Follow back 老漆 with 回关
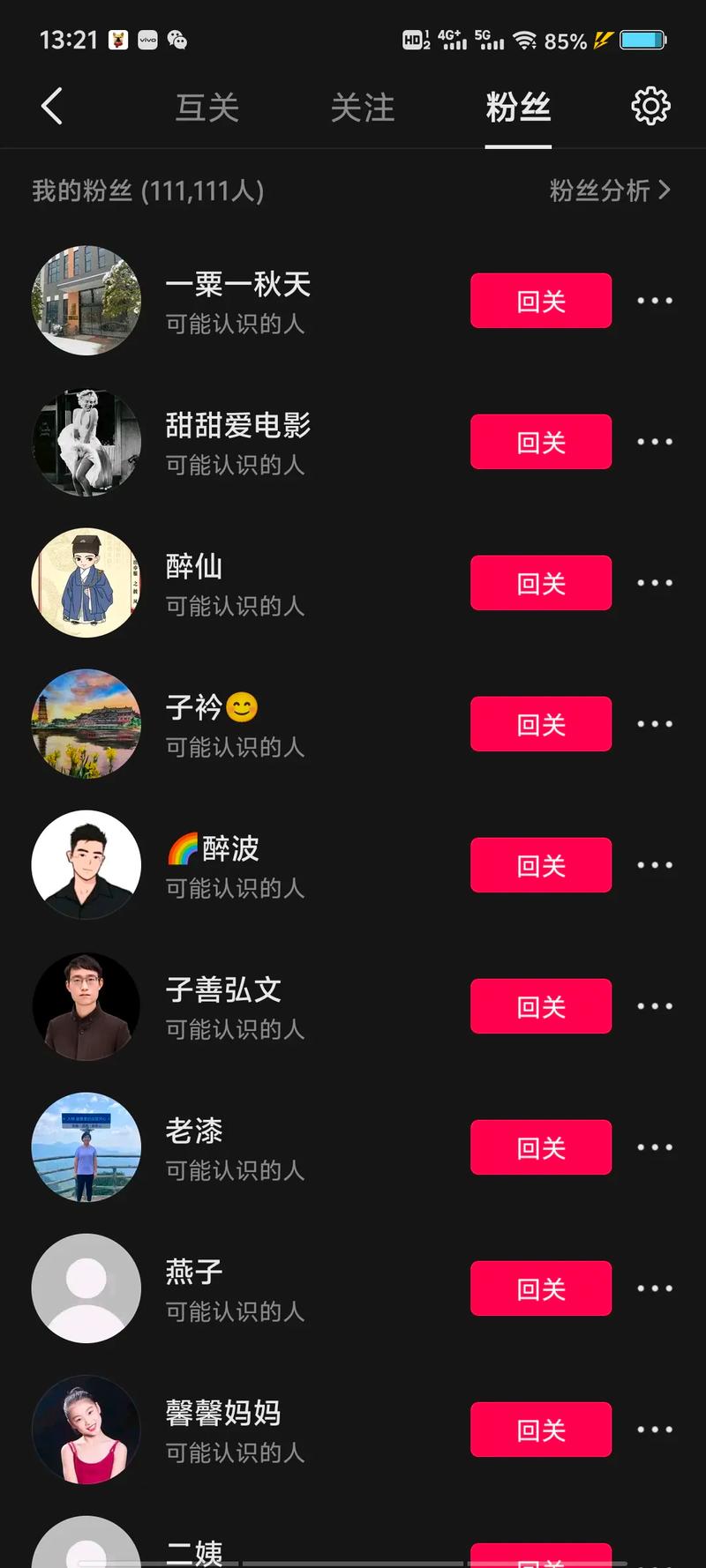 point(540,1147)
